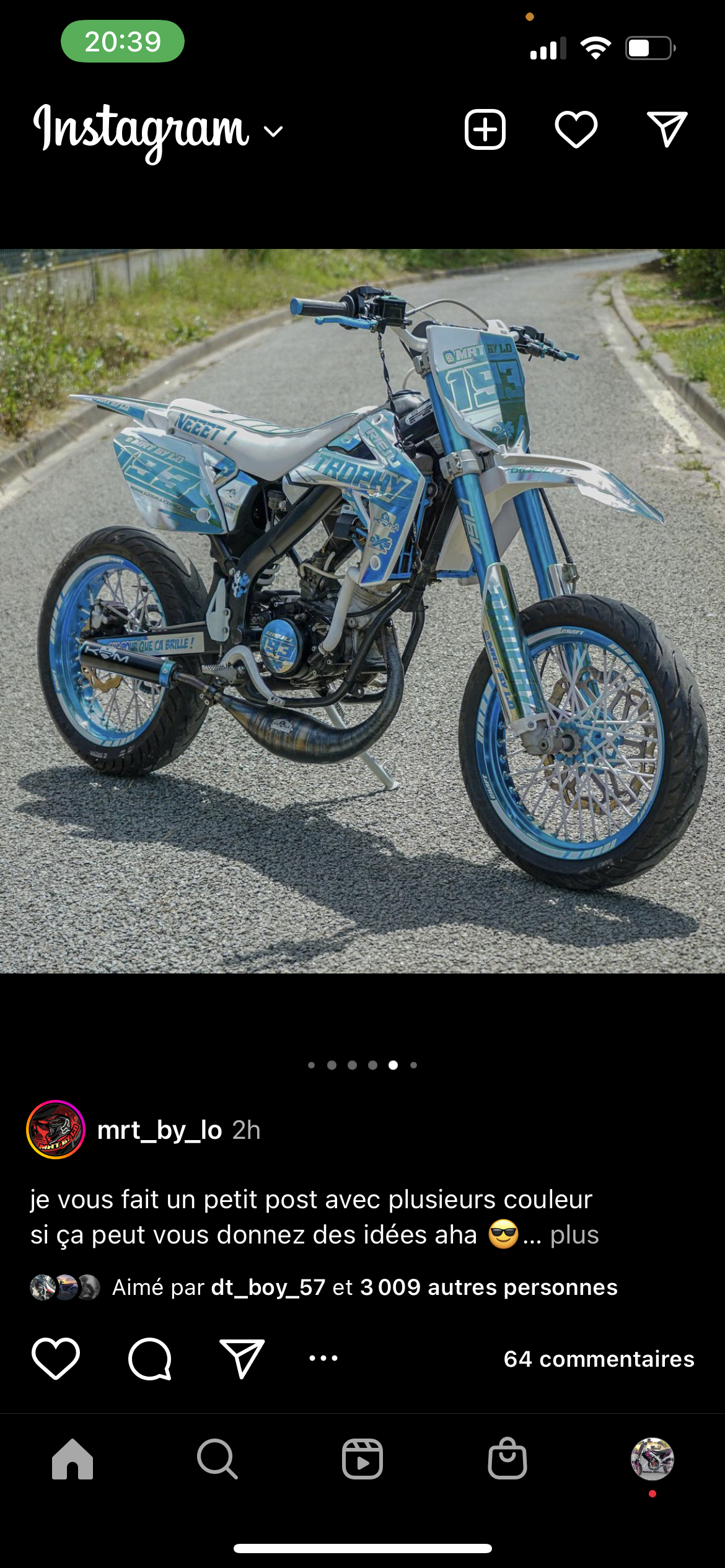The image size is (725, 1568).
Task: Go to Home tab
Action: (72, 1459)
